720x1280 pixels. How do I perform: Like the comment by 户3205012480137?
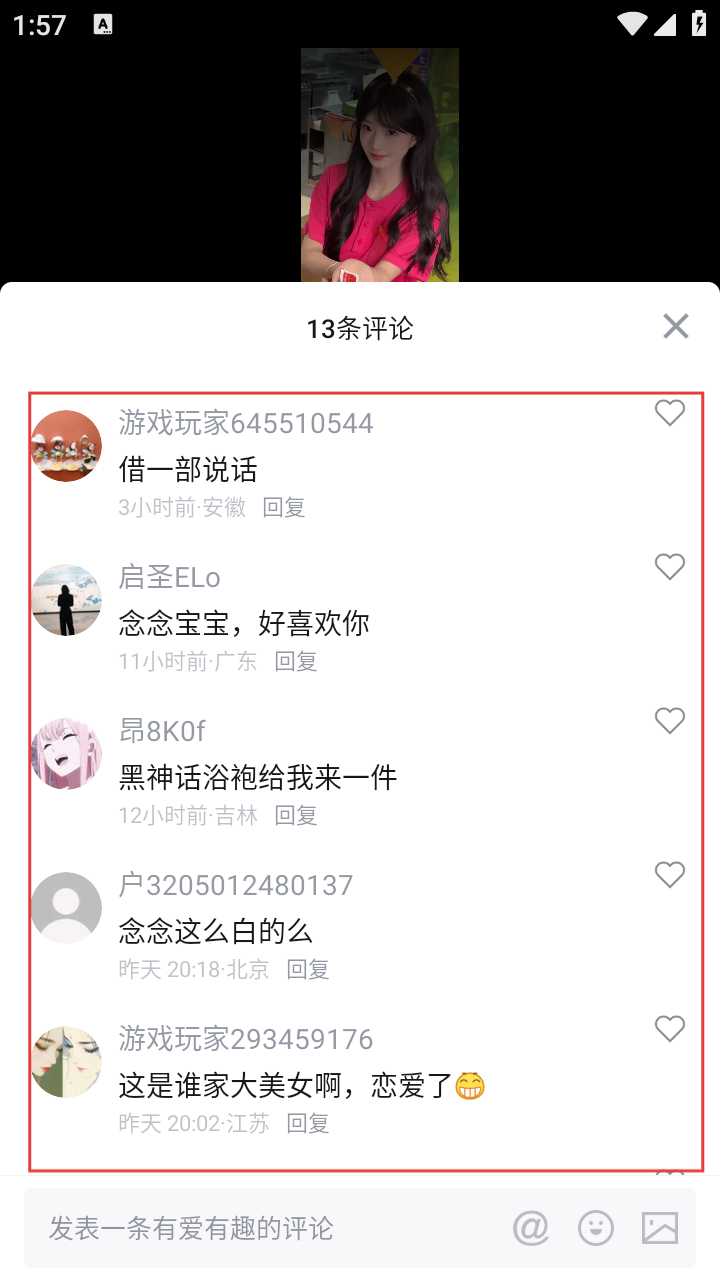pyautogui.click(x=669, y=875)
